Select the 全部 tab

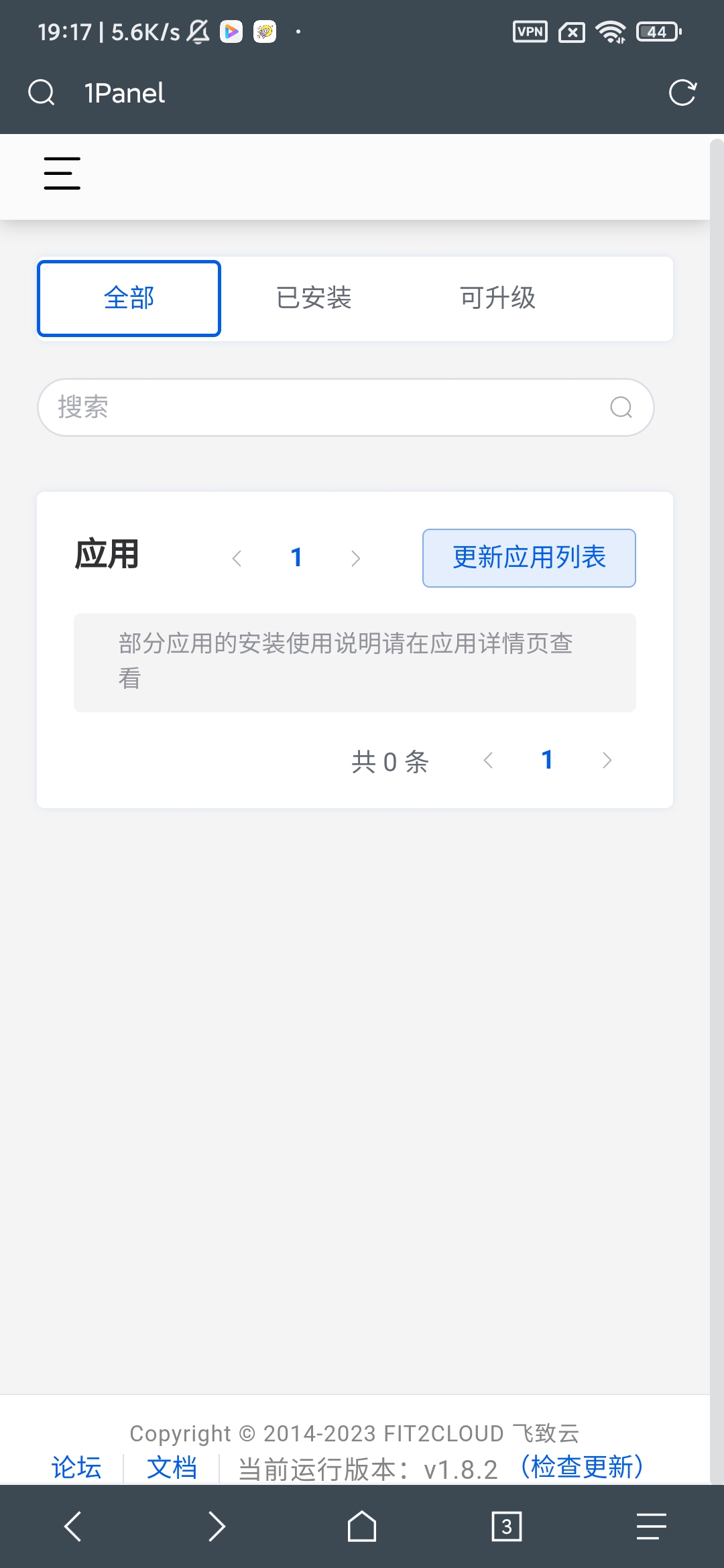coord(129,298)
